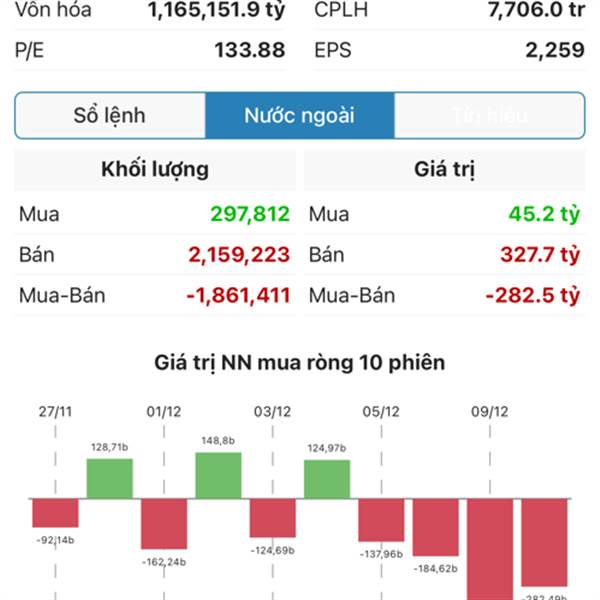Switch to the Sổ lệnh tab

[110, 115]
